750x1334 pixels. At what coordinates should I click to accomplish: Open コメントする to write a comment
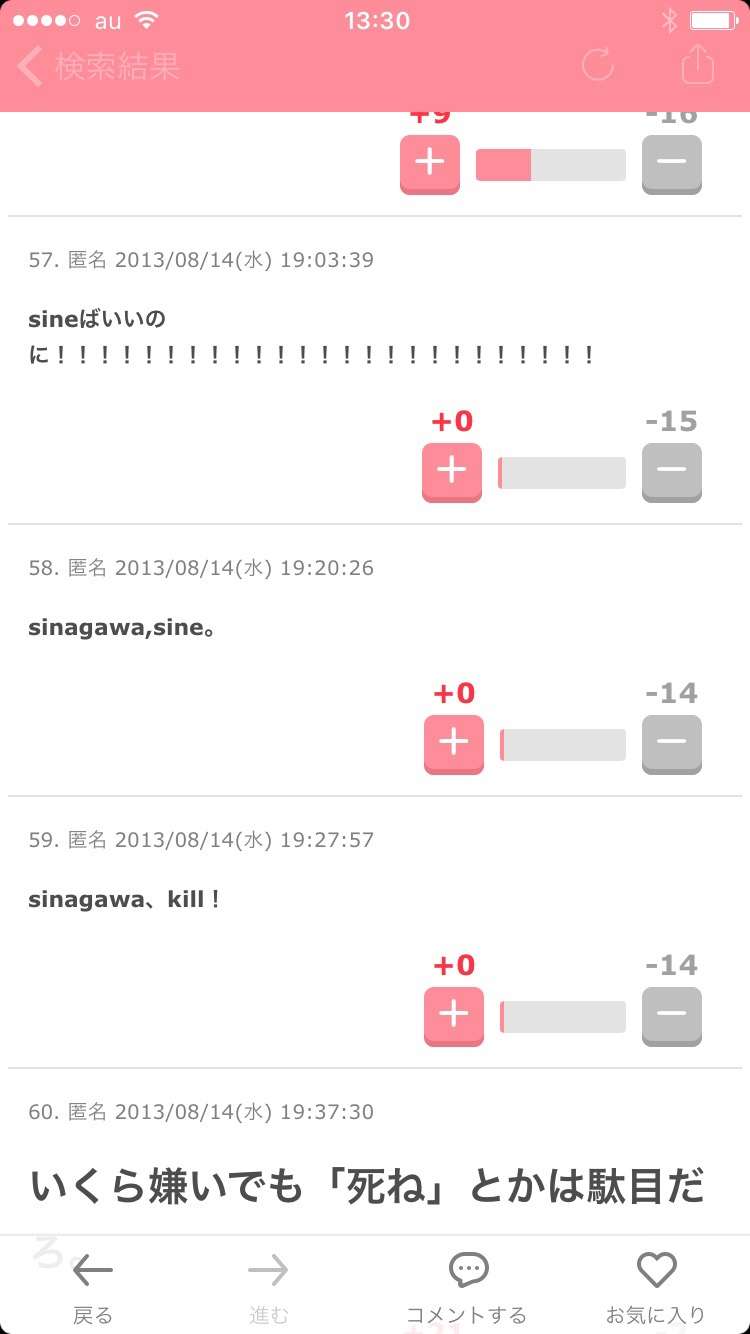pos(466,1288)
